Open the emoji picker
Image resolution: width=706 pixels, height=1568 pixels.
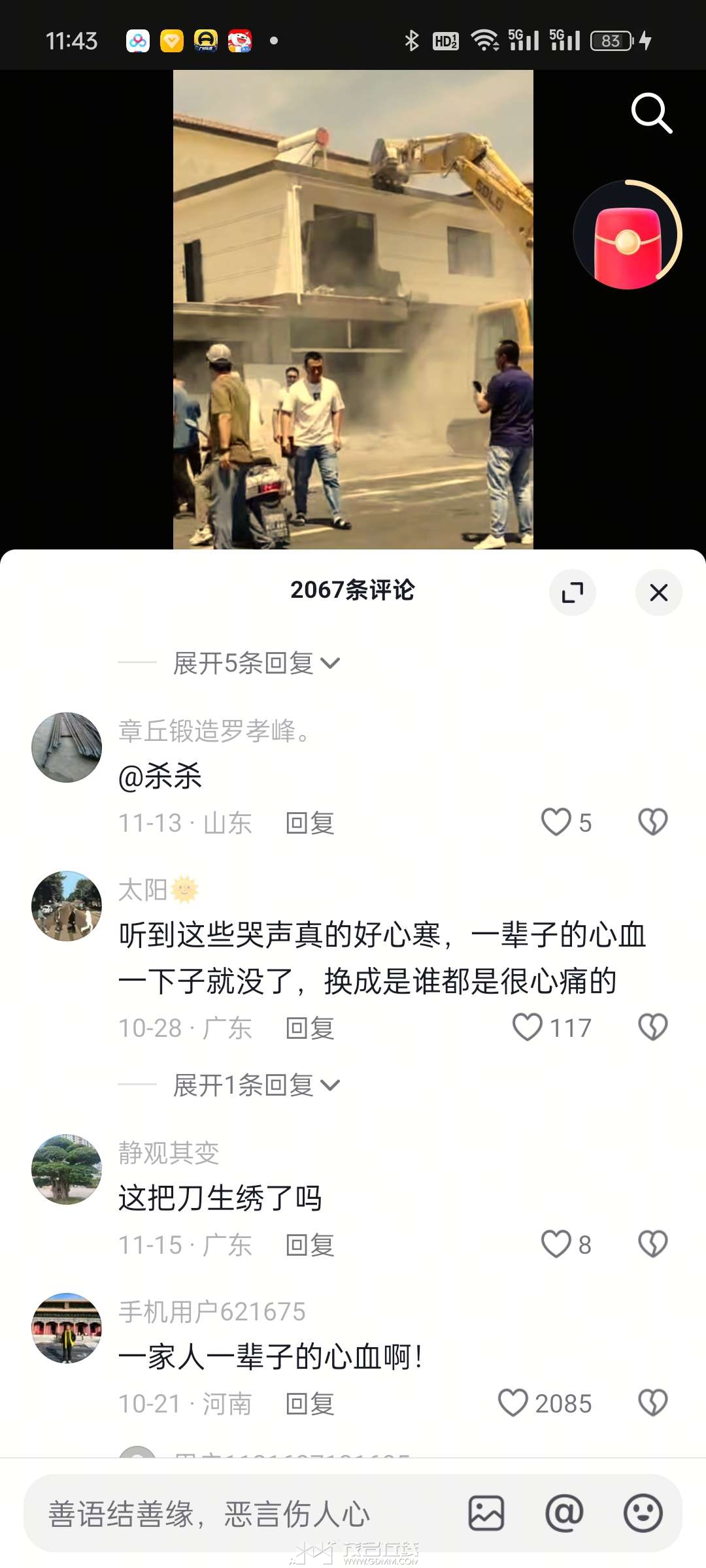pos(643,1513)
